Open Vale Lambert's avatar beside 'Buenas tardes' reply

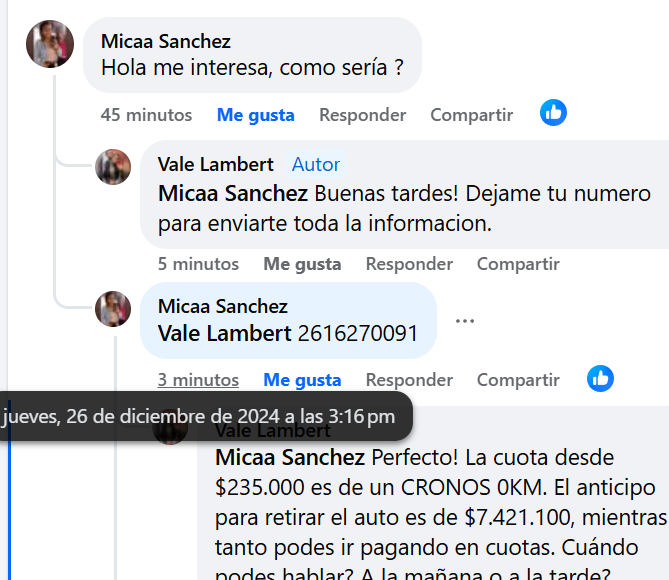pos(113,167)
